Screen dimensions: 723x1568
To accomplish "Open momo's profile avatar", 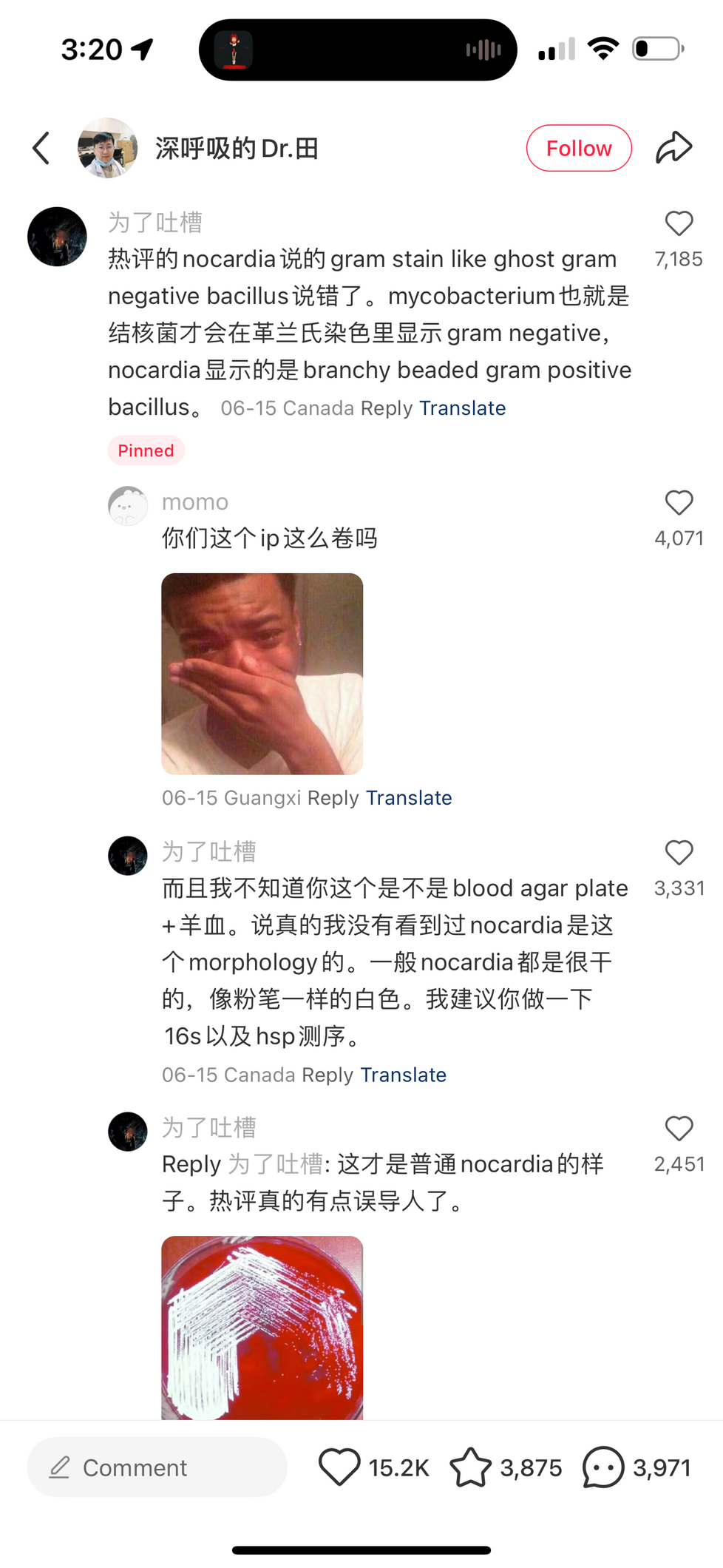I will (128, 506).
